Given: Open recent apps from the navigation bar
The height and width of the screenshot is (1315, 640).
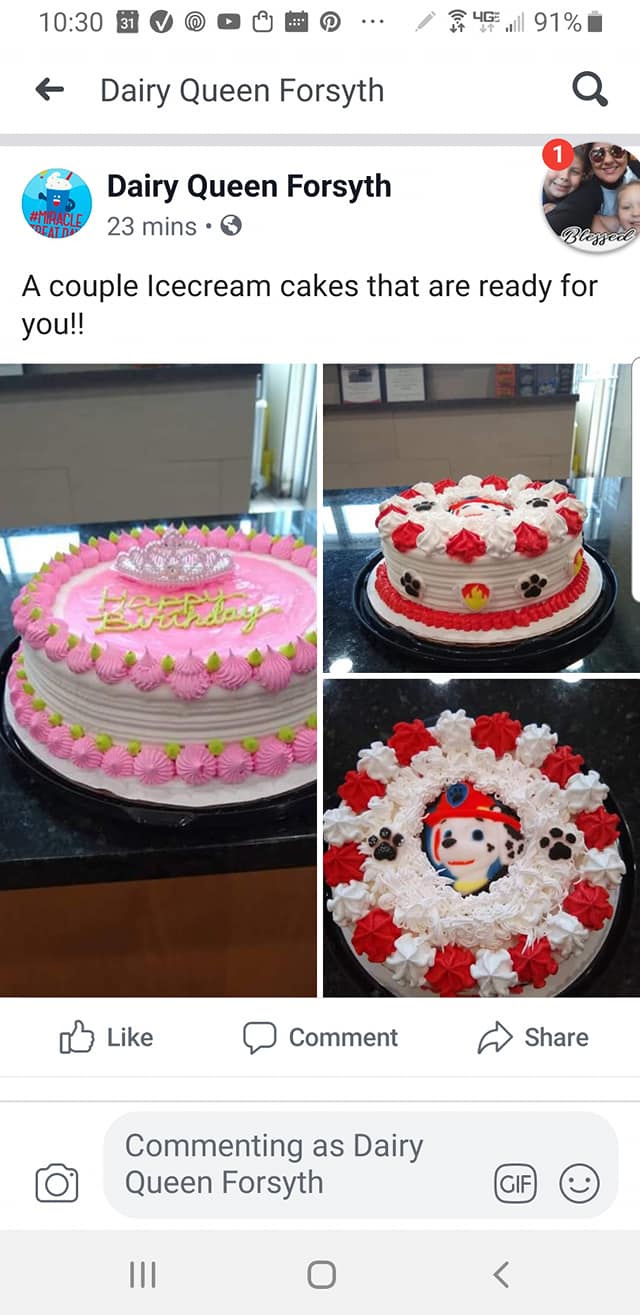Looking at the screenshot, I should (x=143, y=1273).
